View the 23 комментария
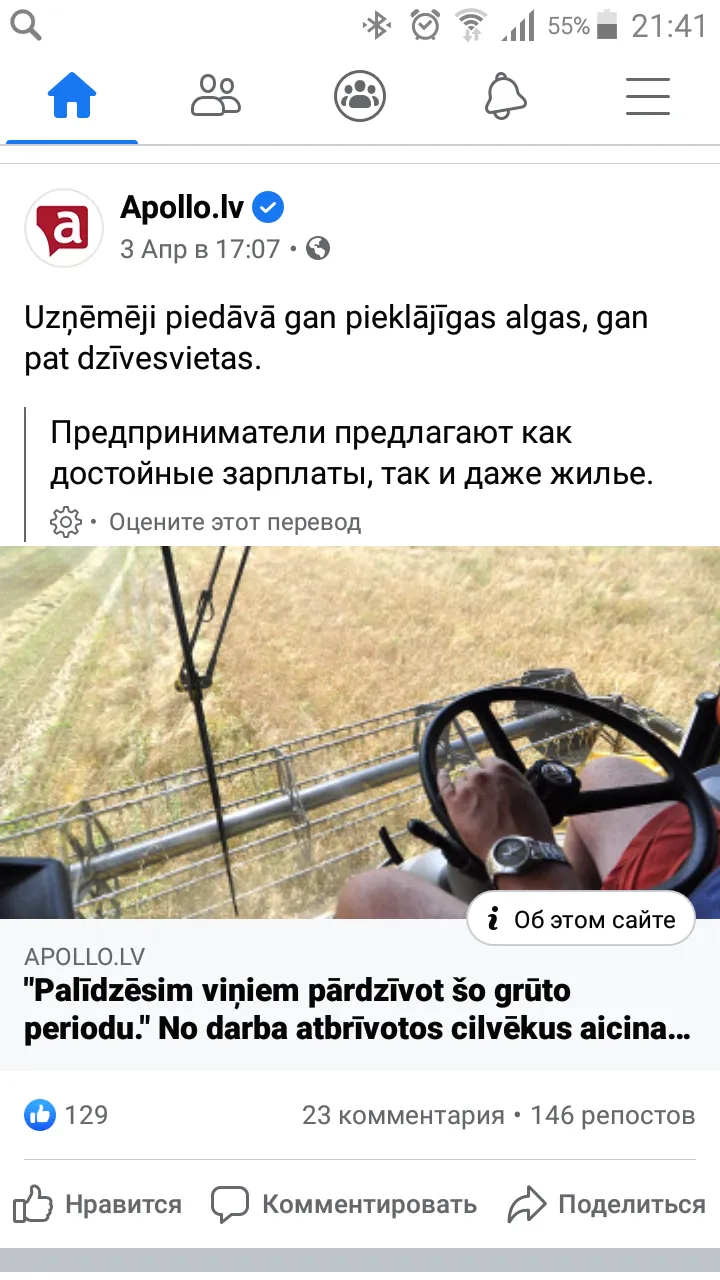720x1280 pixels. (403, 1115)
